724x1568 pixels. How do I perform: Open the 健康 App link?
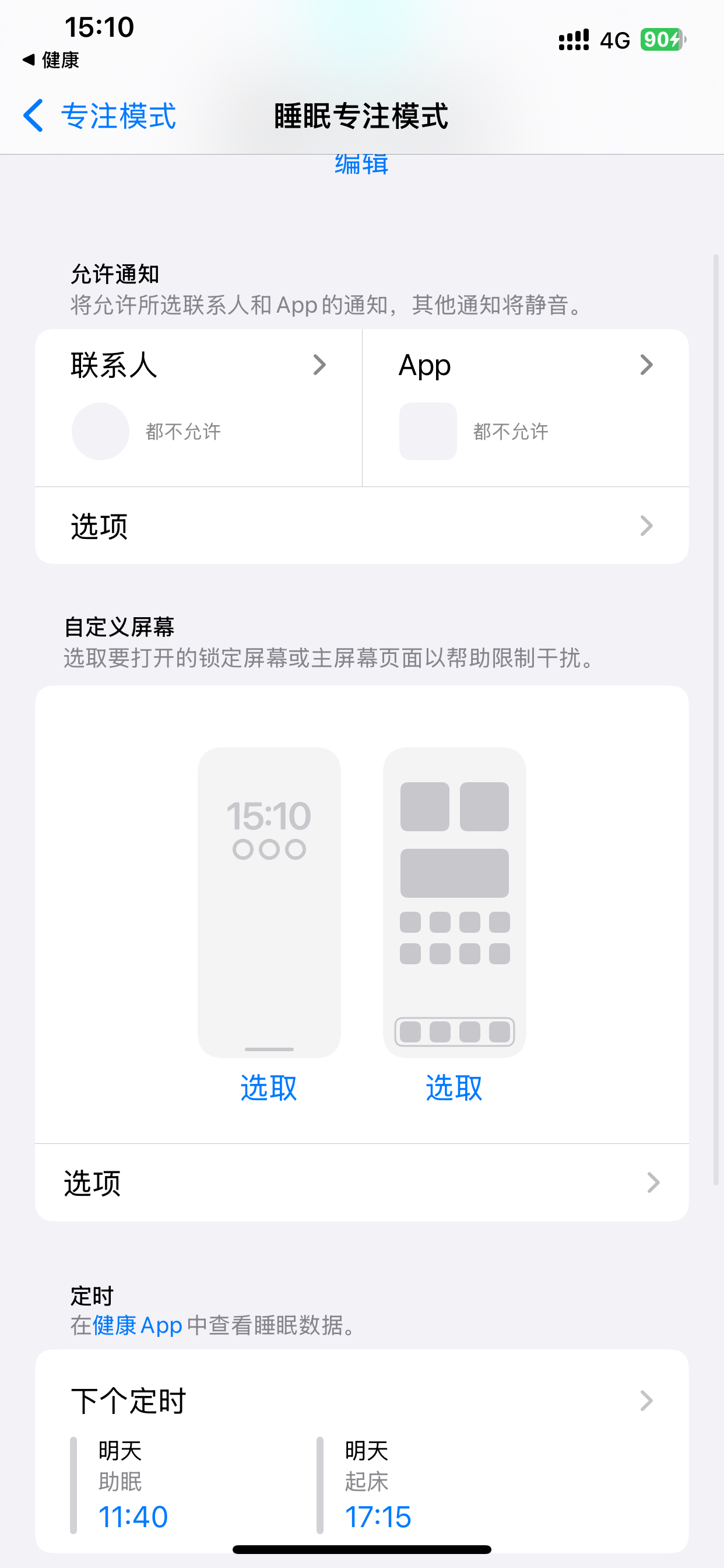[138, 1325]
